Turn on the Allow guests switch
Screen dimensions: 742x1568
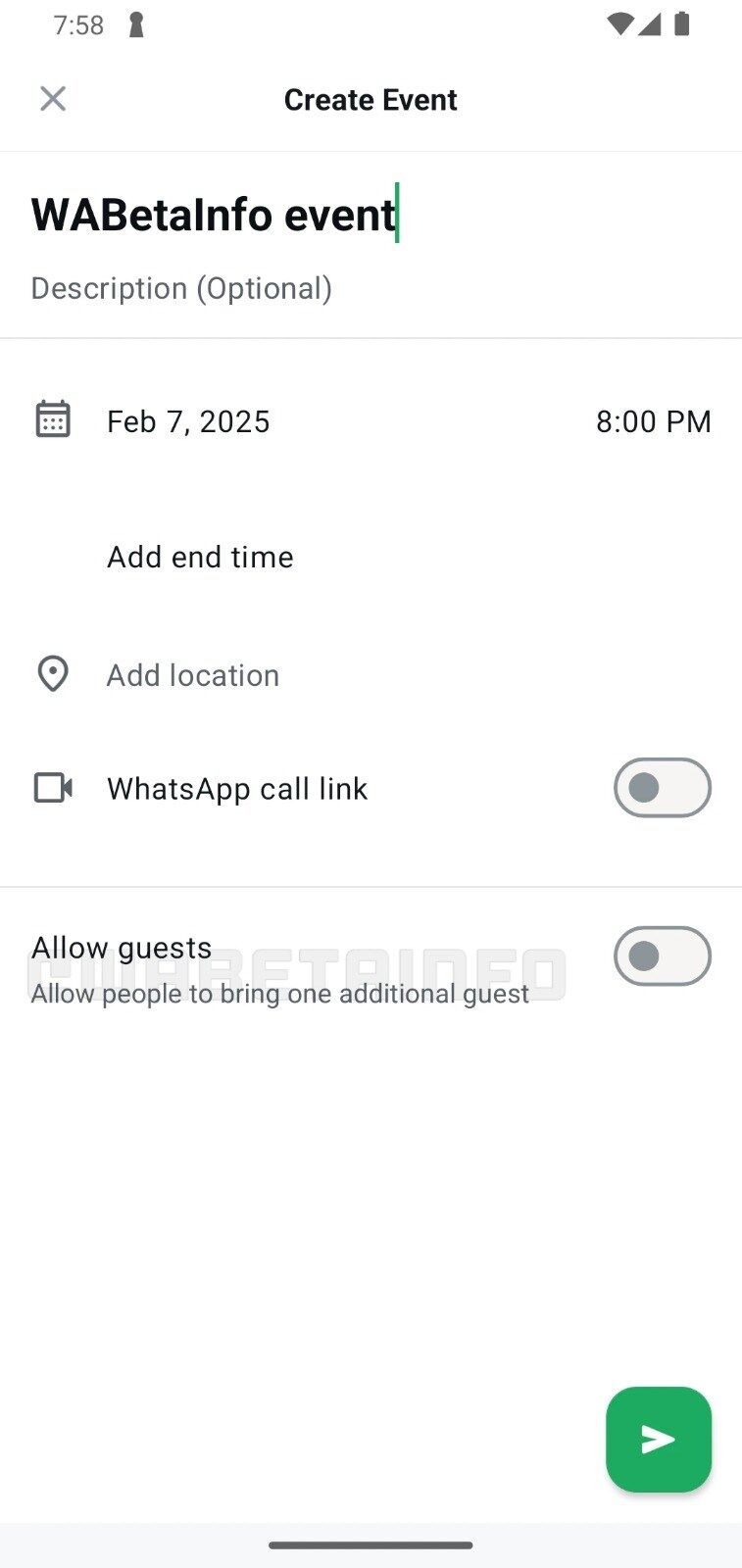click(662, 955)
